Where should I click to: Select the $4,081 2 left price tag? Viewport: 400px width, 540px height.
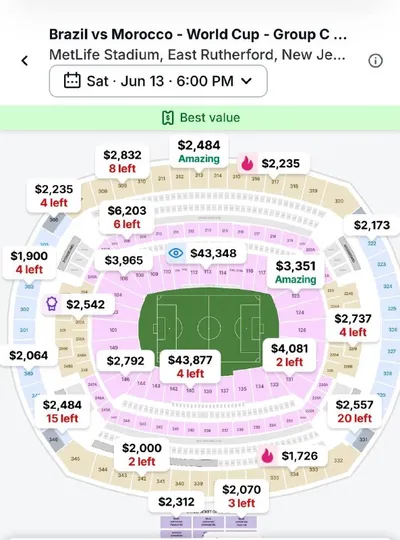tap(289, 355)
